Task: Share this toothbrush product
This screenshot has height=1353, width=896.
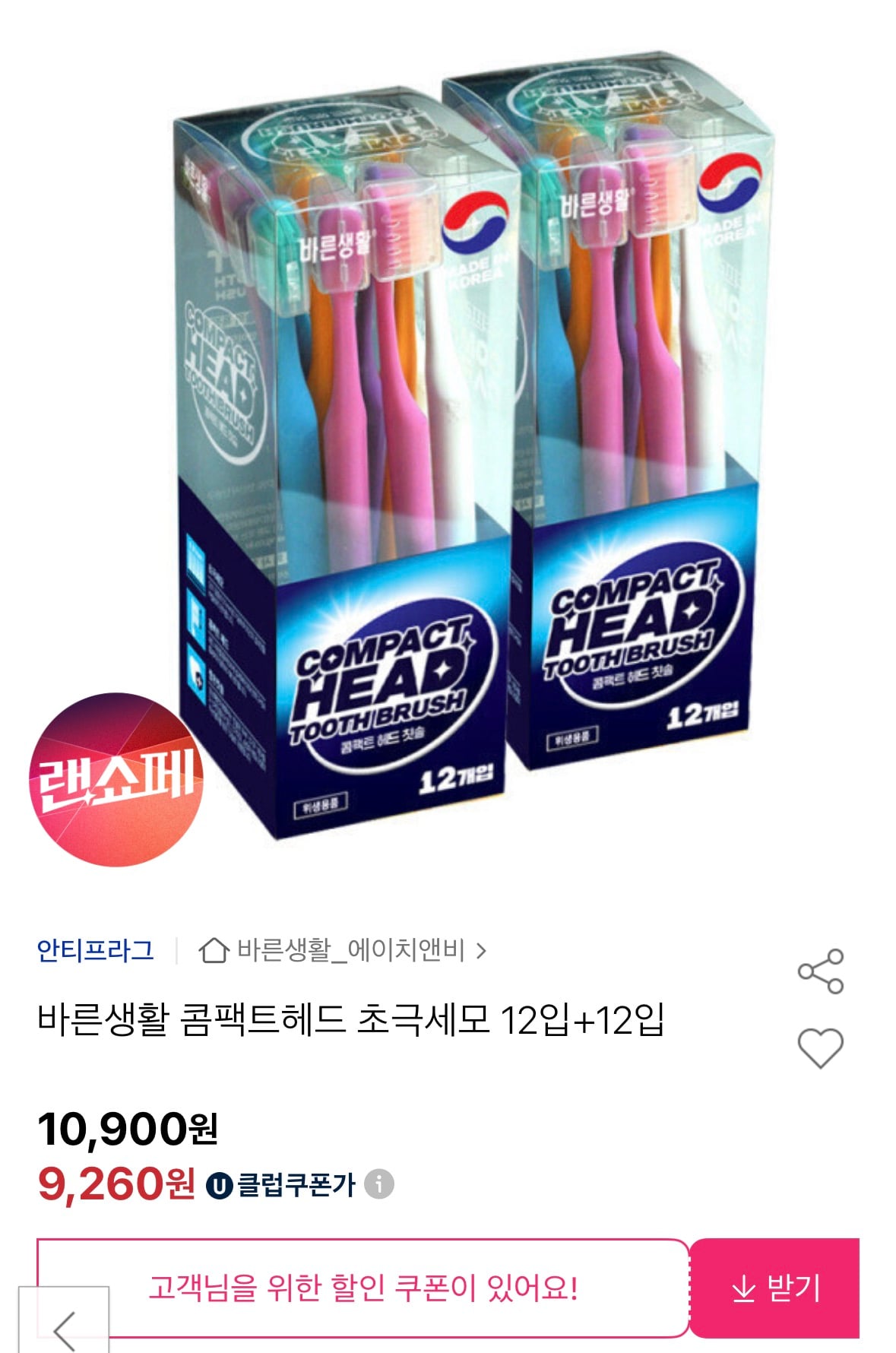Action: pos(820,971)
